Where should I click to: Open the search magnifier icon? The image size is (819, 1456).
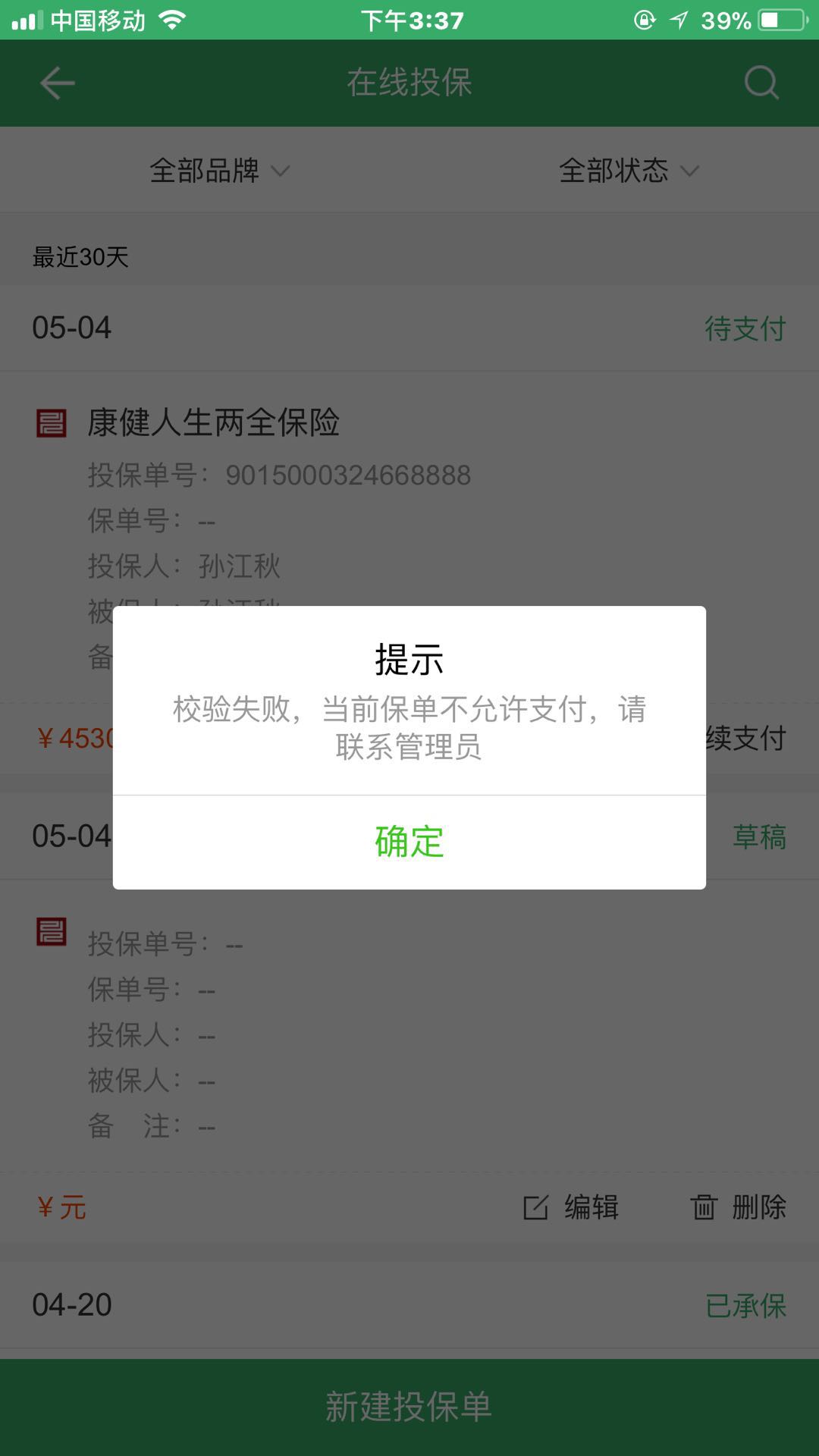[x=761, y=83]
